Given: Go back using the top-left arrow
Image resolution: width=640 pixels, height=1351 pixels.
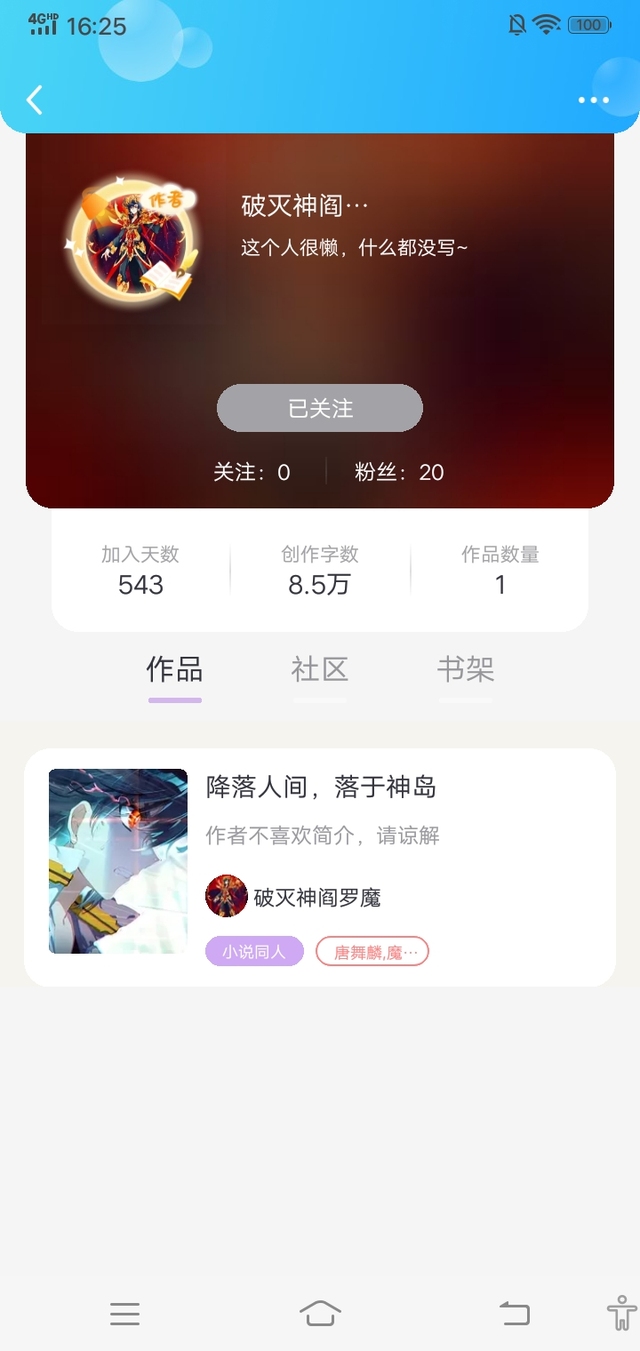Looking at the screenshot, I should click(x=35, y=100).
